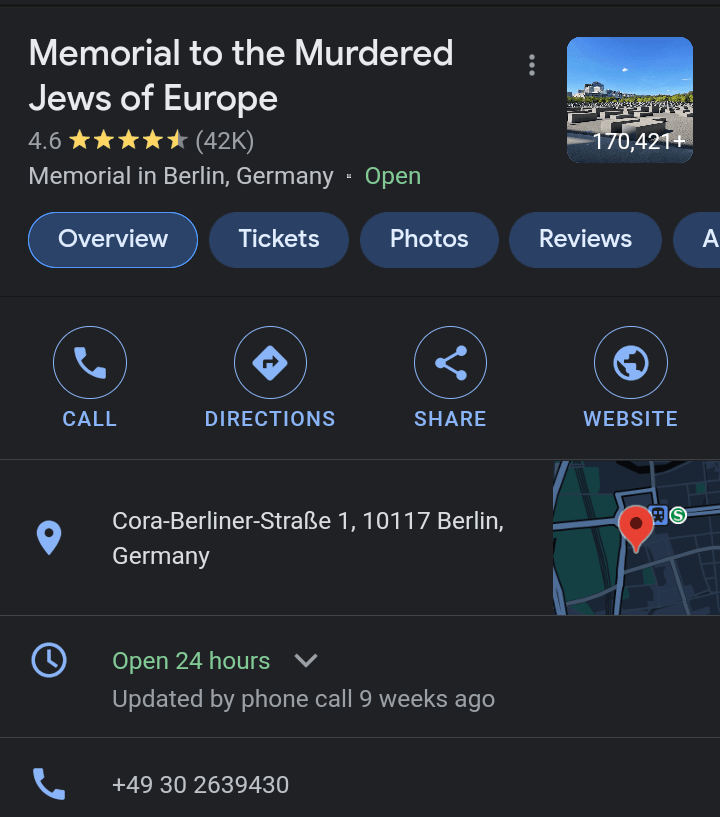Viewport: 720px width, 817px height.
Task: Open the three-dot overflow menu
Action: coord(531,66)
